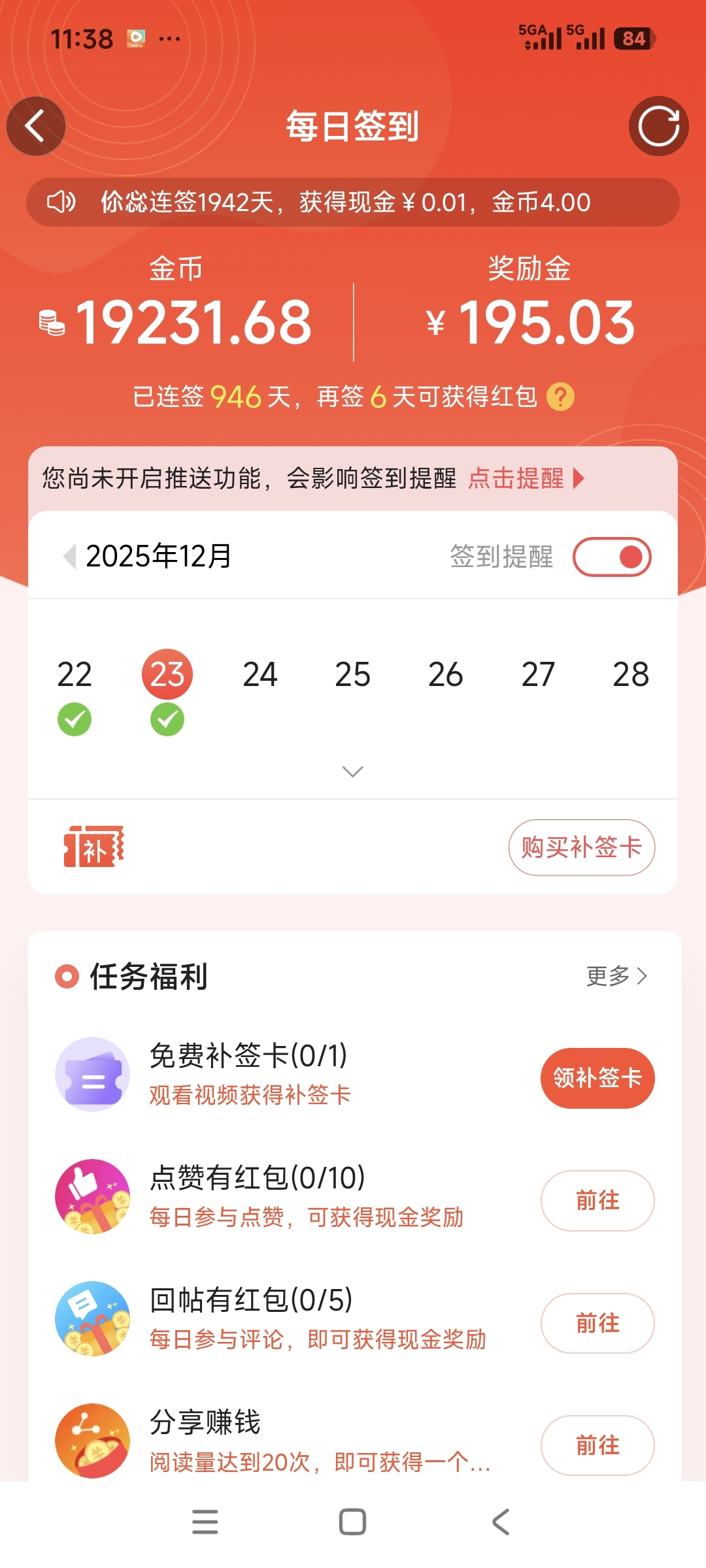The width and height of the screenshot is (706, 1568).
Task: Tap the 购买补签卡 button
Action: tap(581, 847)
